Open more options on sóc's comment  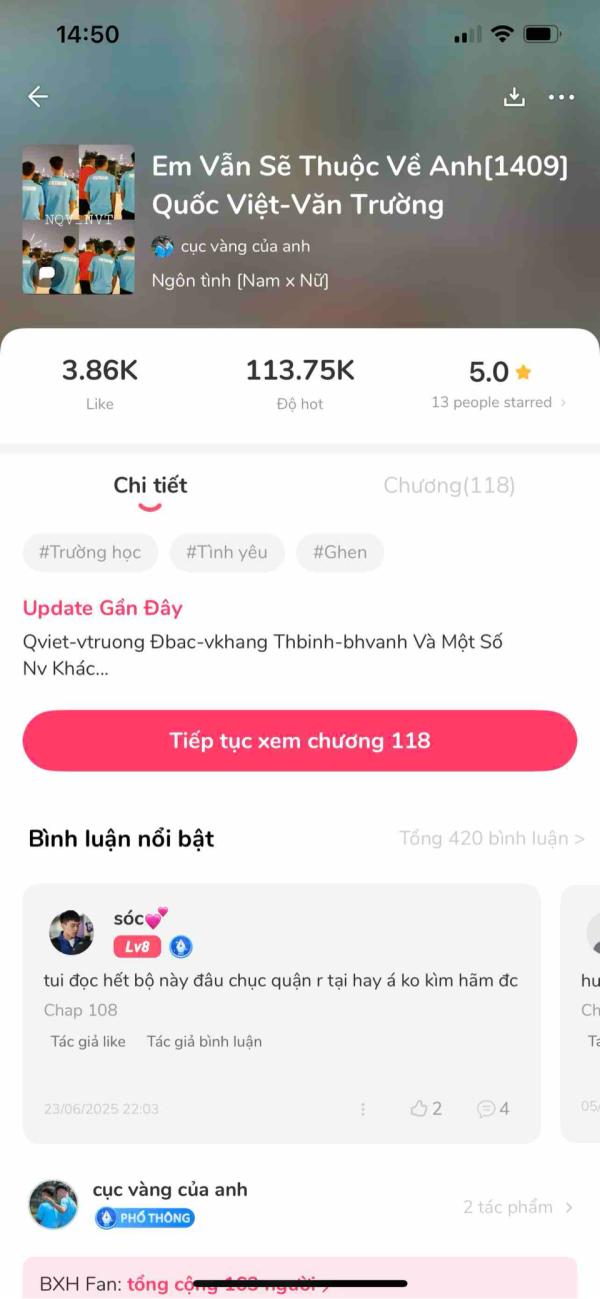(363, 1108)
